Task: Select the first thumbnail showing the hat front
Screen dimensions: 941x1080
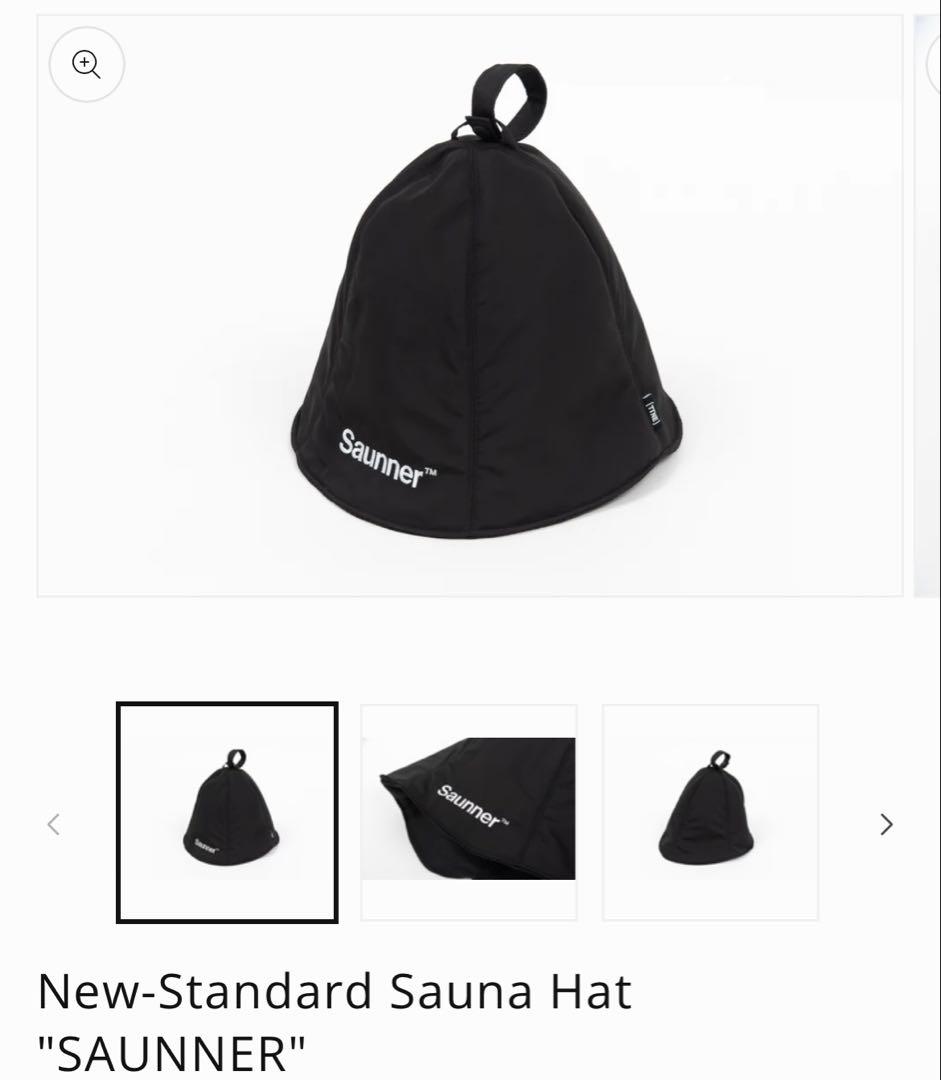Action: tap(227, 812)
